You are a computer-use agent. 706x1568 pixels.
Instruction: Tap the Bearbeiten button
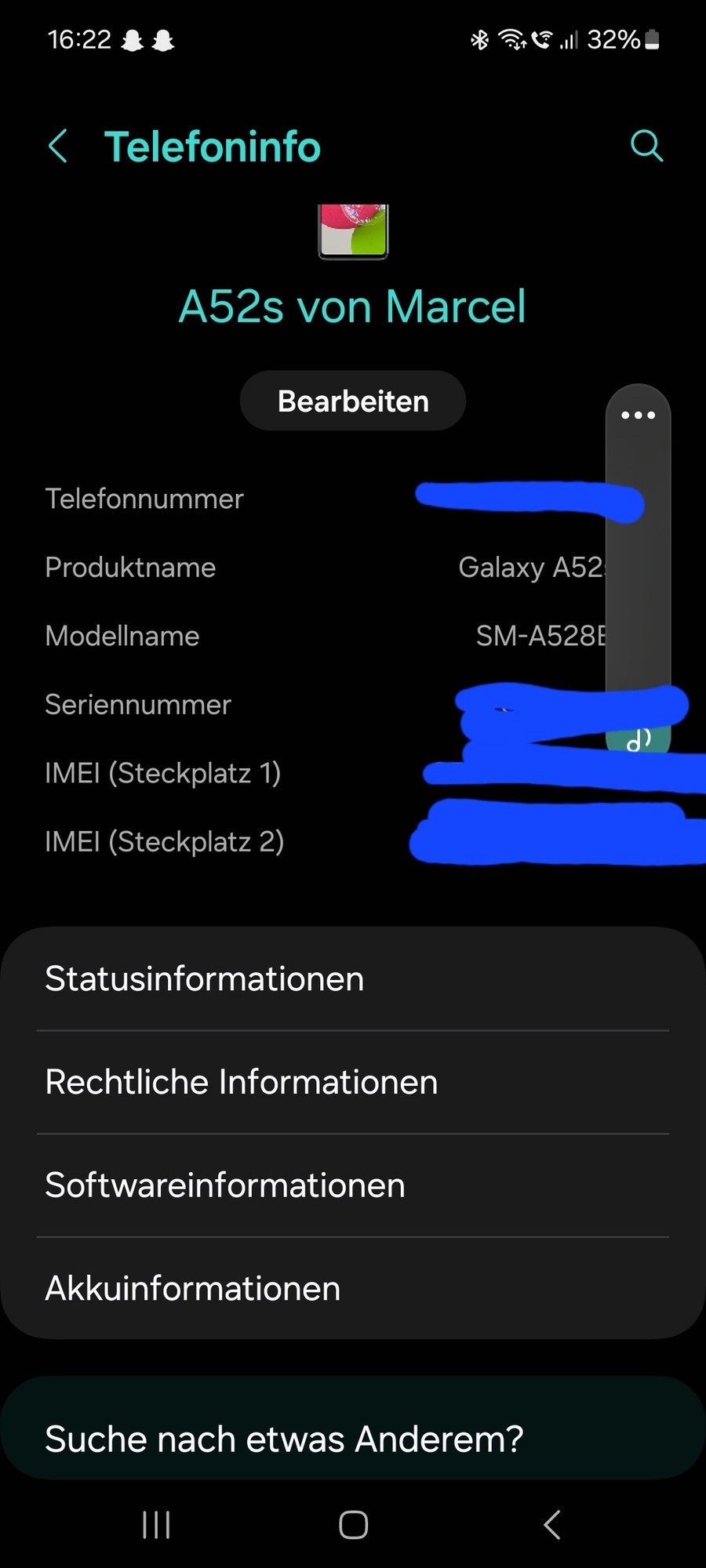pos(353,401)
